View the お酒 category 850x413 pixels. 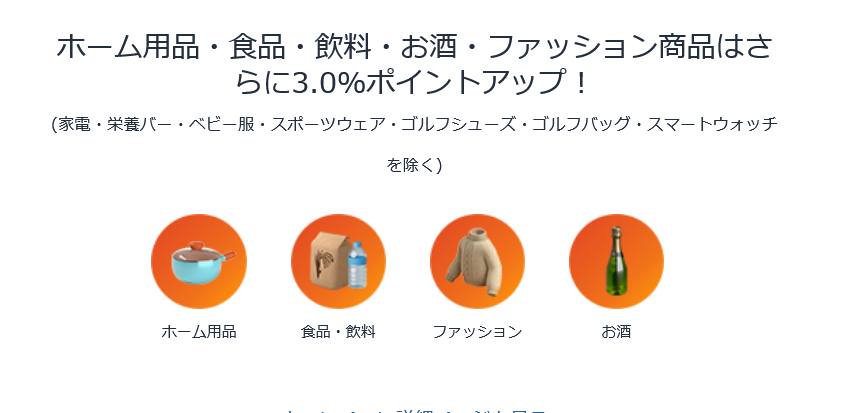(616, 262)
